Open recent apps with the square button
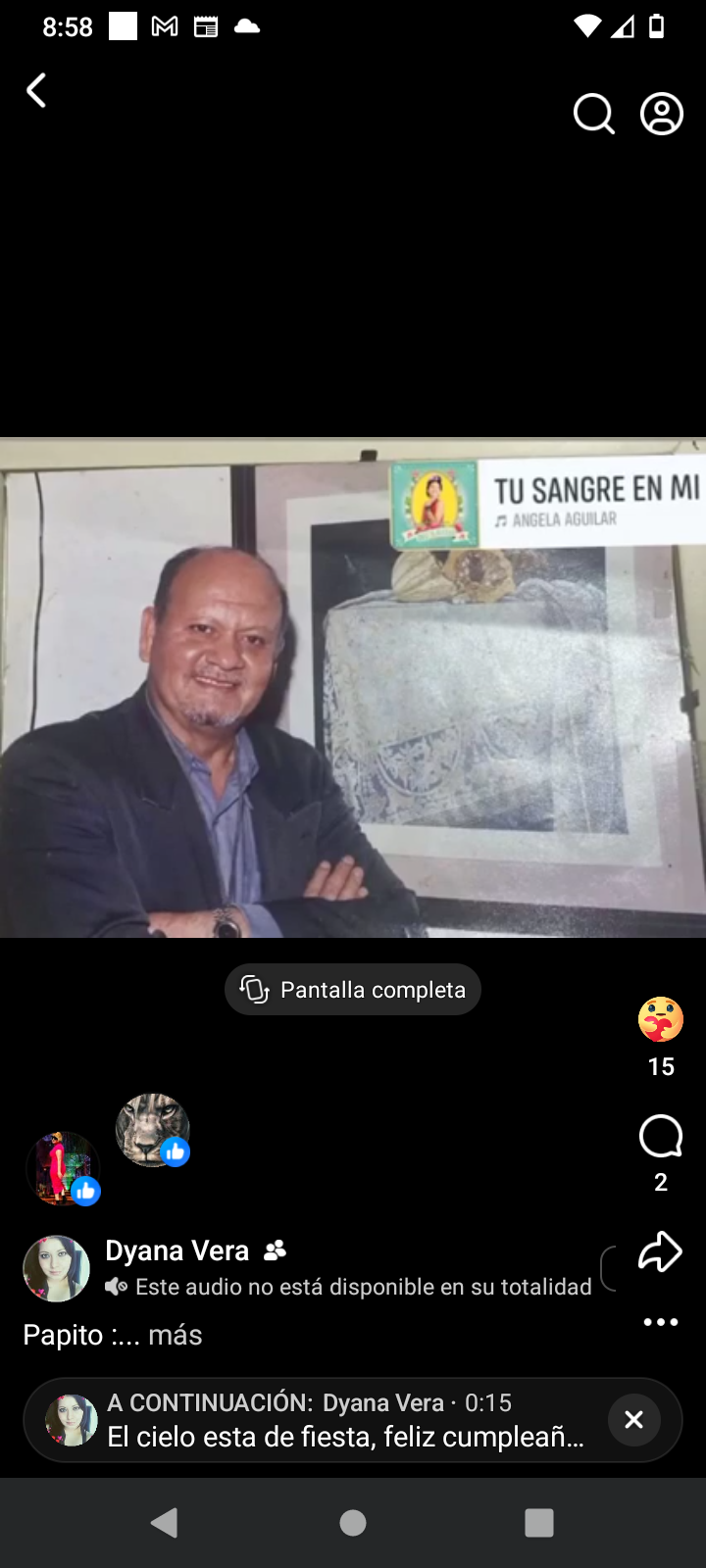This screenshot has width=706, height=1568. (538, 1522)
